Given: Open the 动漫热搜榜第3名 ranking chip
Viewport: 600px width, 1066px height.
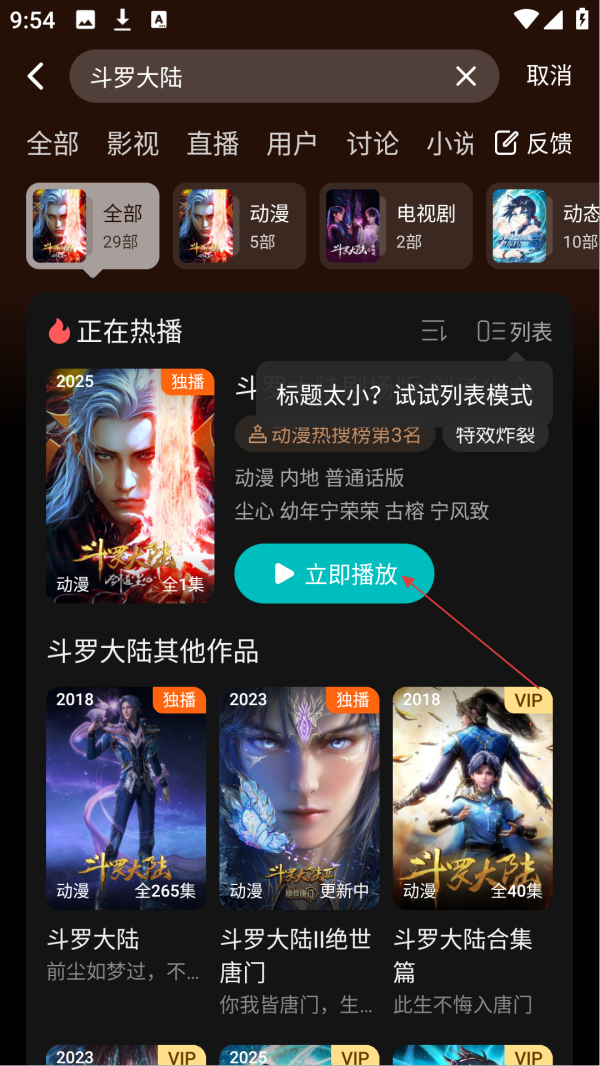Looking at the screenshot, I should coord(335,435).
